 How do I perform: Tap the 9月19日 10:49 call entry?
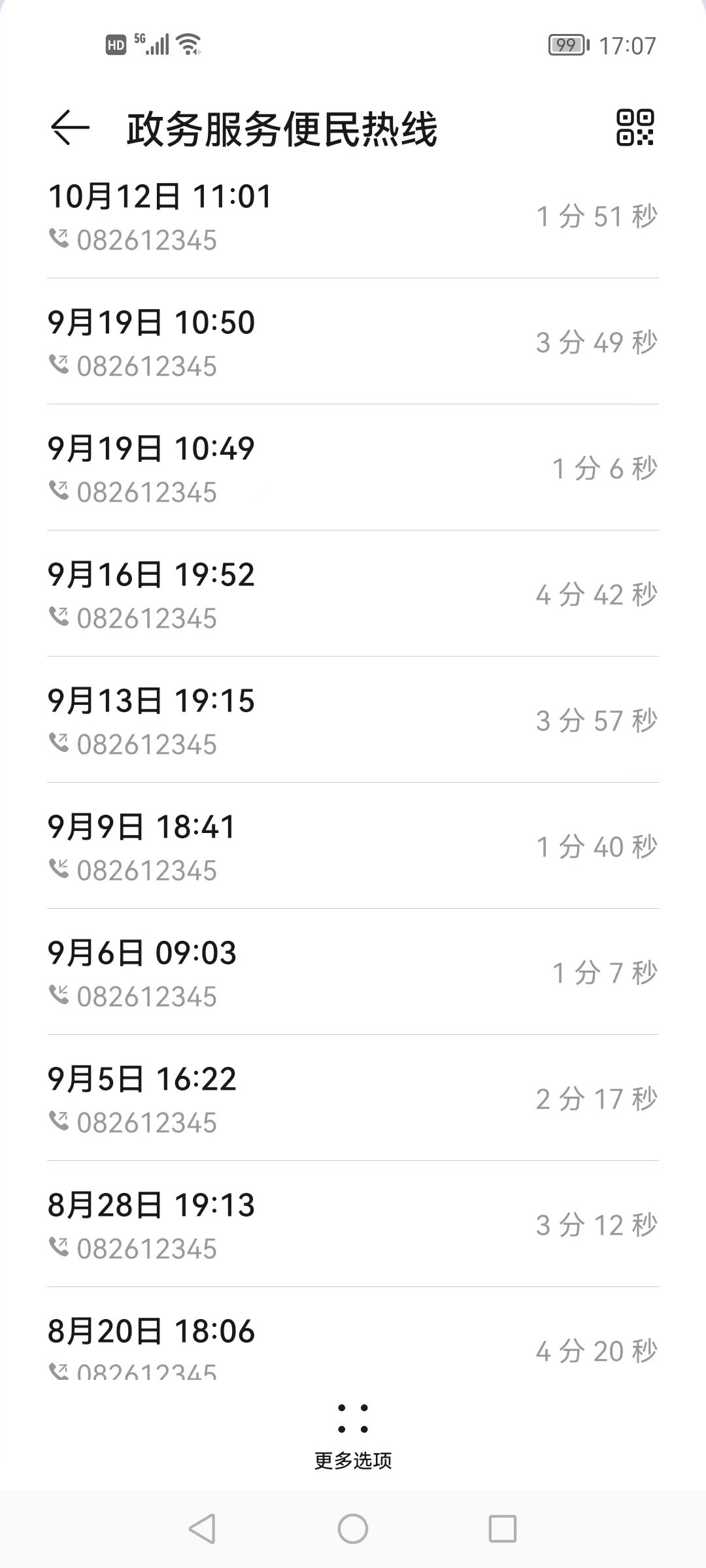tap(353, 469)
